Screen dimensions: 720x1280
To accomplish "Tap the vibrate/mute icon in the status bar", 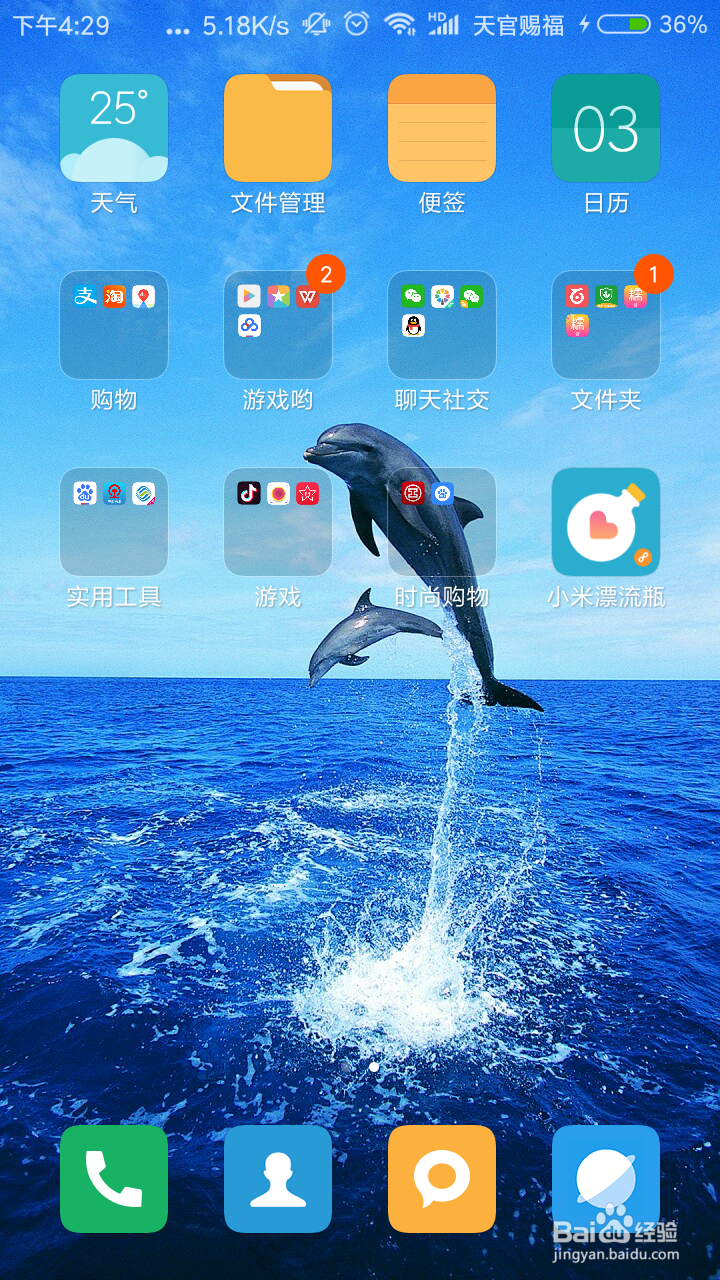I will click(314, 24).
